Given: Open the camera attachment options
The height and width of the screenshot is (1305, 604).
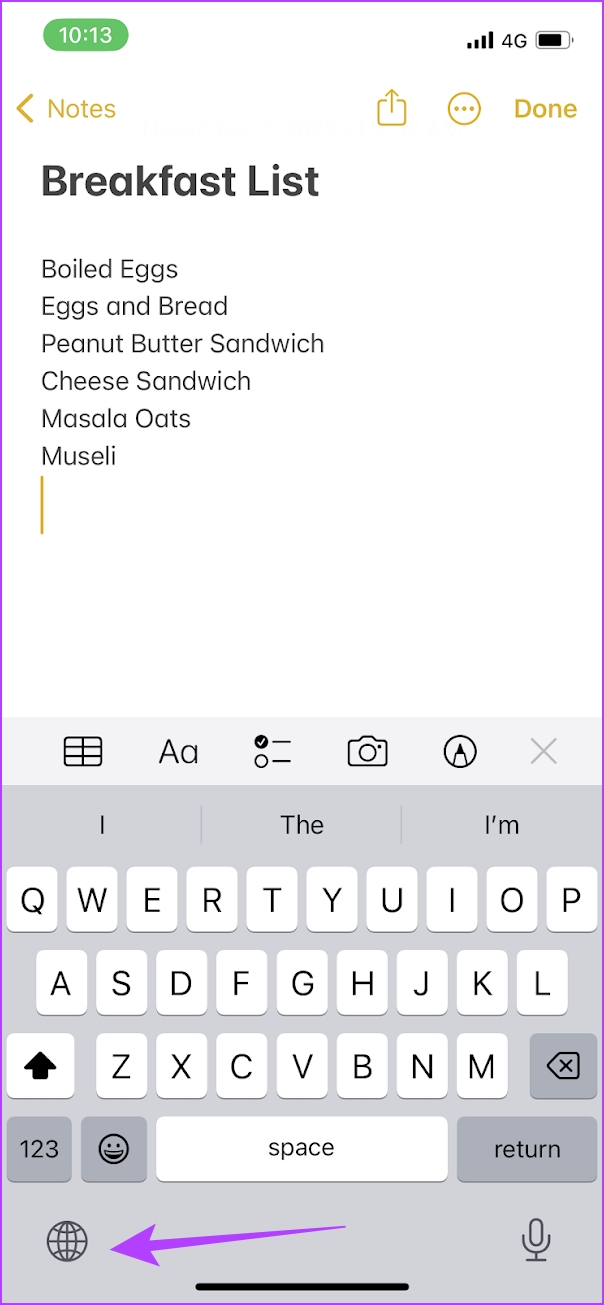Looking at the screenshot, I should pos(367,751).
